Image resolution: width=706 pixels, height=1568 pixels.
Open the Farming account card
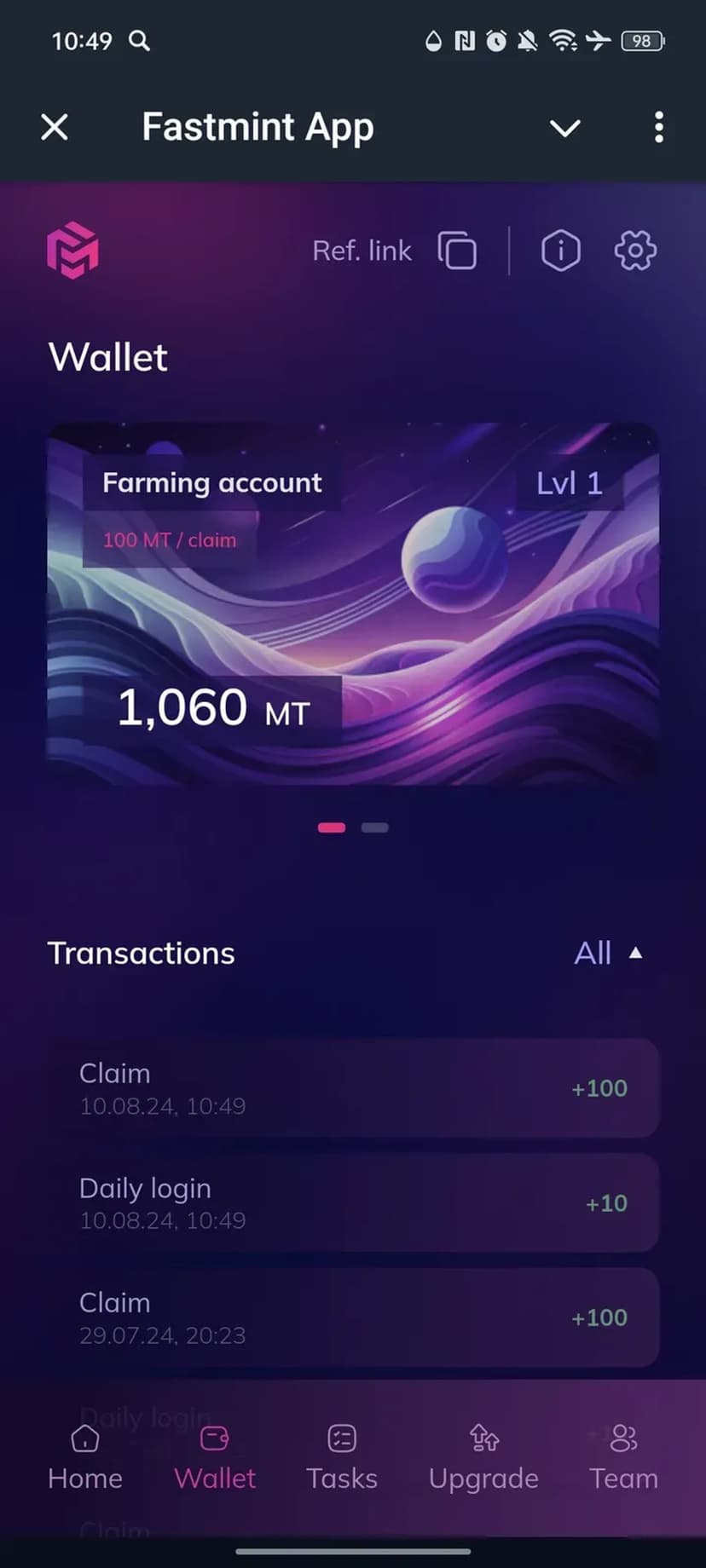click(x=352, y=603)
